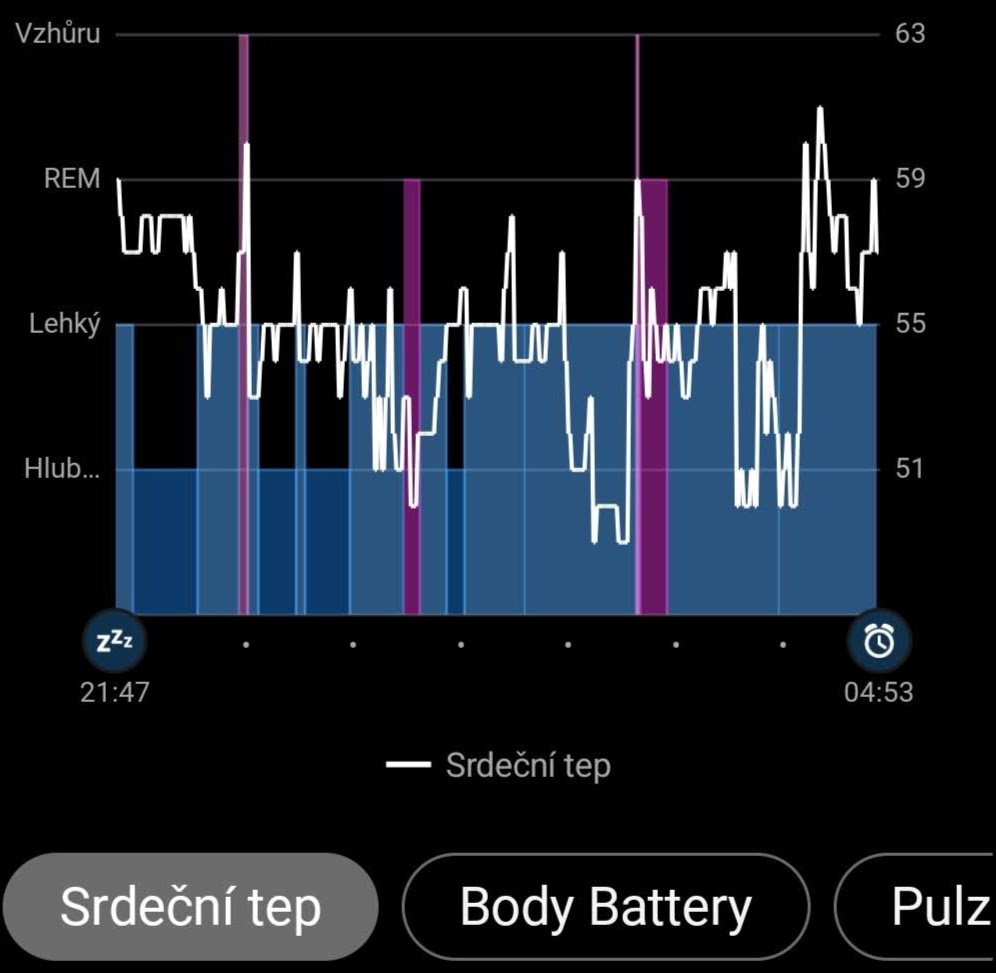Screen dimensions: 996x973
Task: Select the Srdeční tep chip
Action: tap(190, 906)
